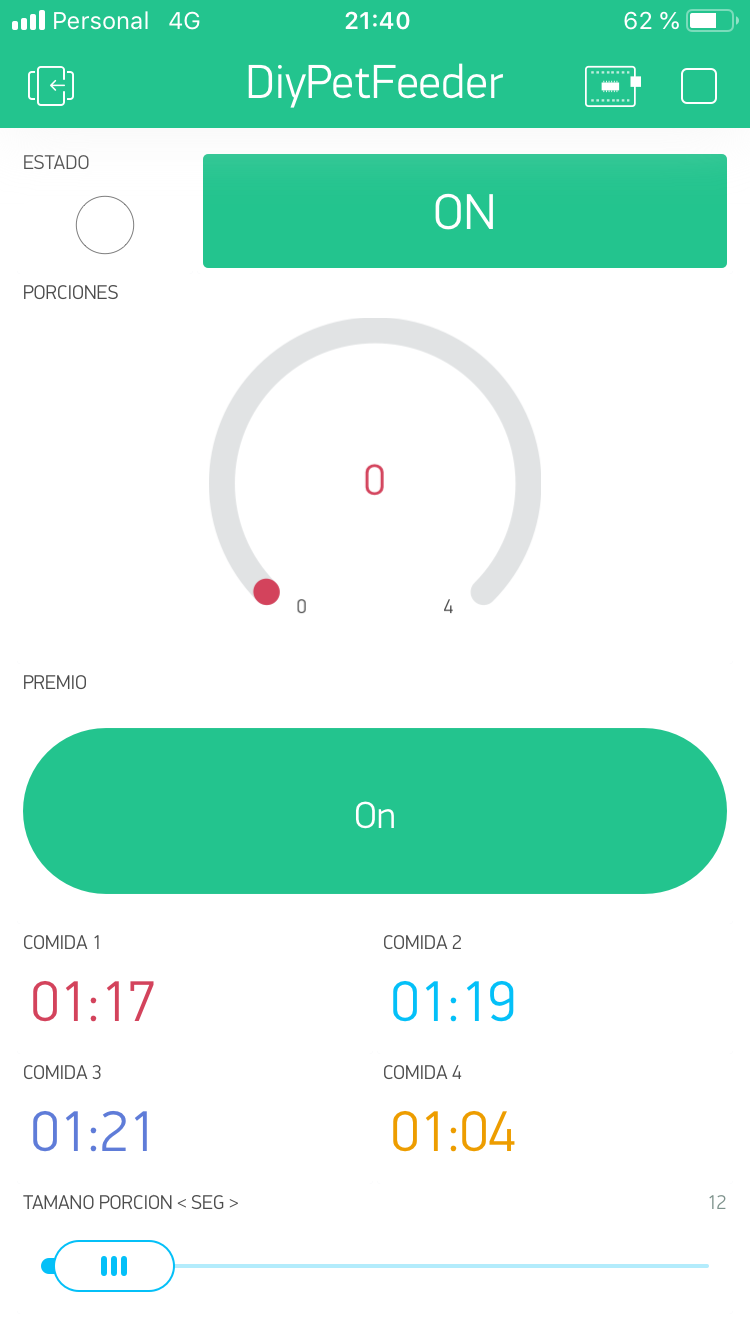Tap the TAMANO PORCION slider handle
Image resolution: width=750 pixels, height=1334 pixels.
click(114, 1266)
